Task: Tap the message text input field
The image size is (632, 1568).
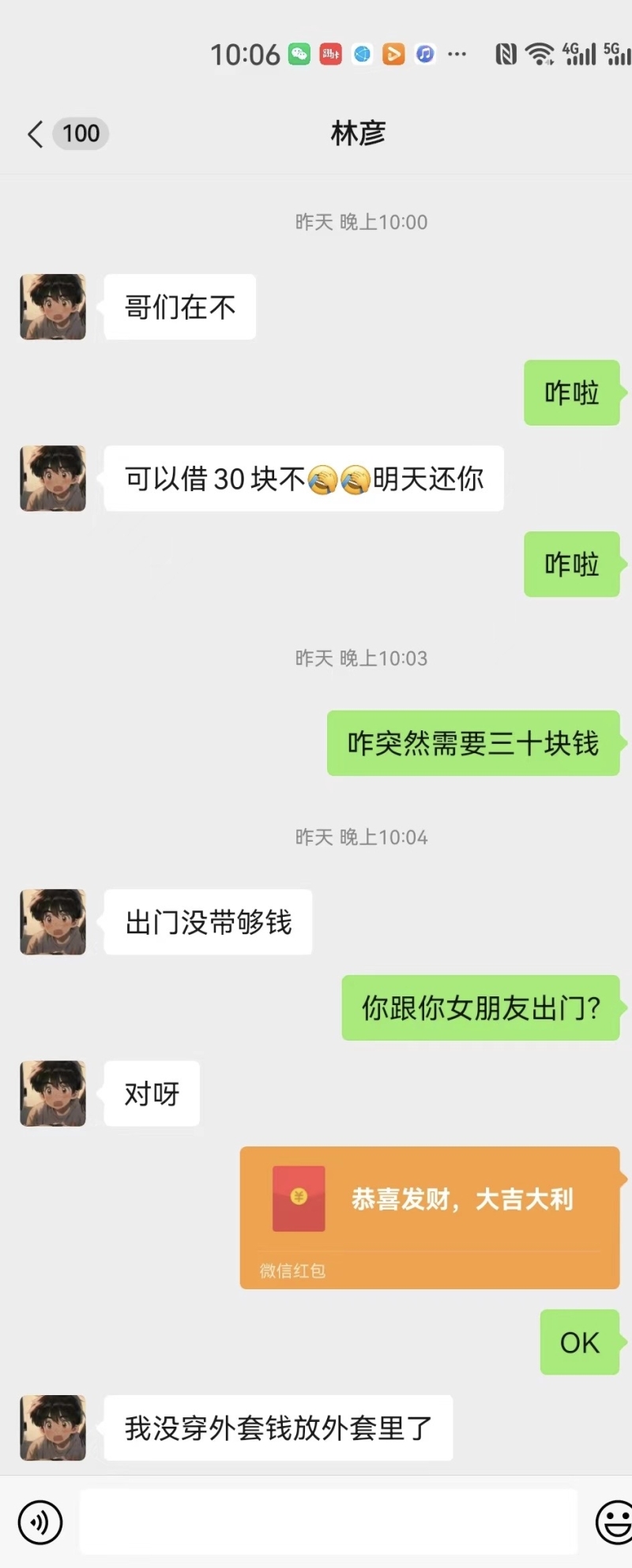Action: (328, 1522)
